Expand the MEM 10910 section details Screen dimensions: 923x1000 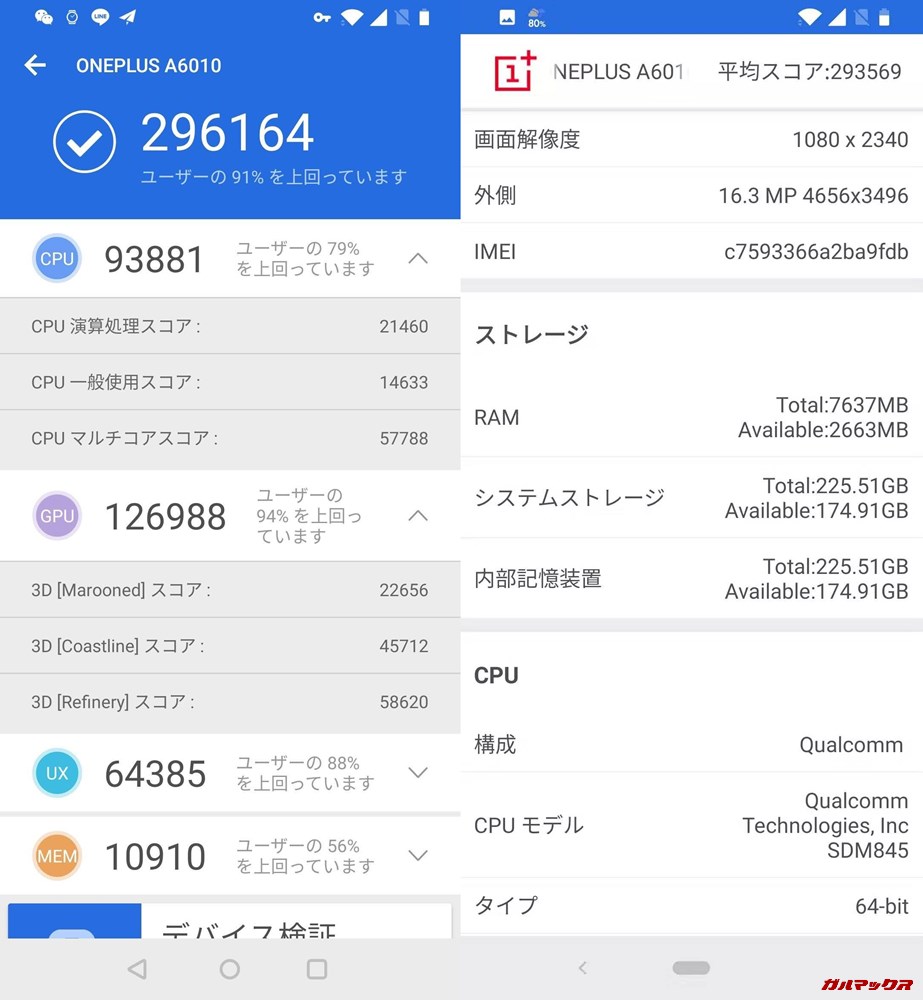click(418, 856)
